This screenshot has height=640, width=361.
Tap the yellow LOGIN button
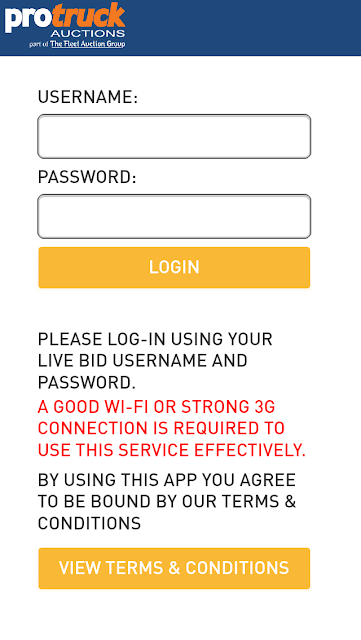(174, 267)
